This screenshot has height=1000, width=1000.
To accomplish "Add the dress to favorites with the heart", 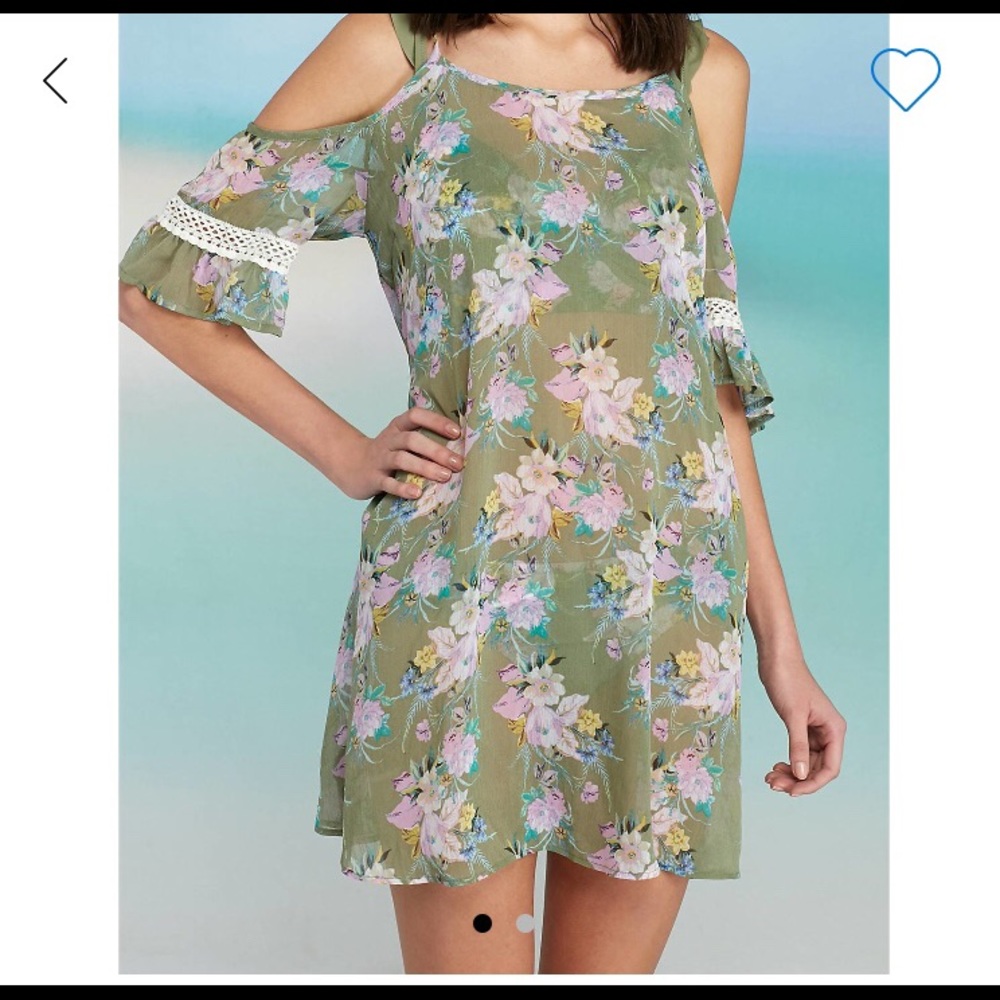I will [x=905, y=78].
